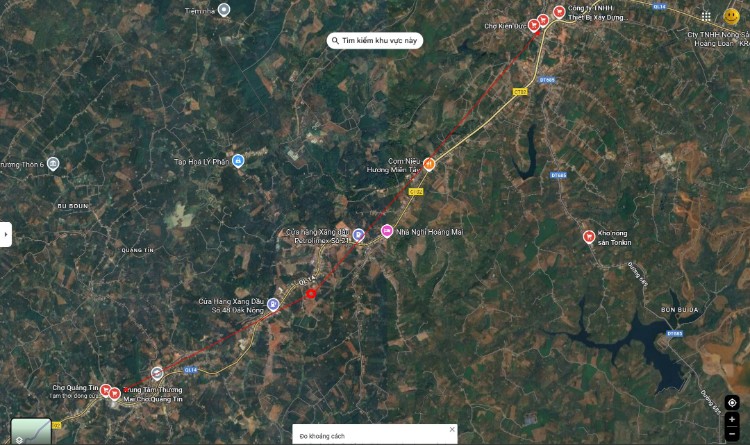750x445 pixels.
Task: Zoom in with the plus button
Action: pyautogui.click(x=732, y=420)
